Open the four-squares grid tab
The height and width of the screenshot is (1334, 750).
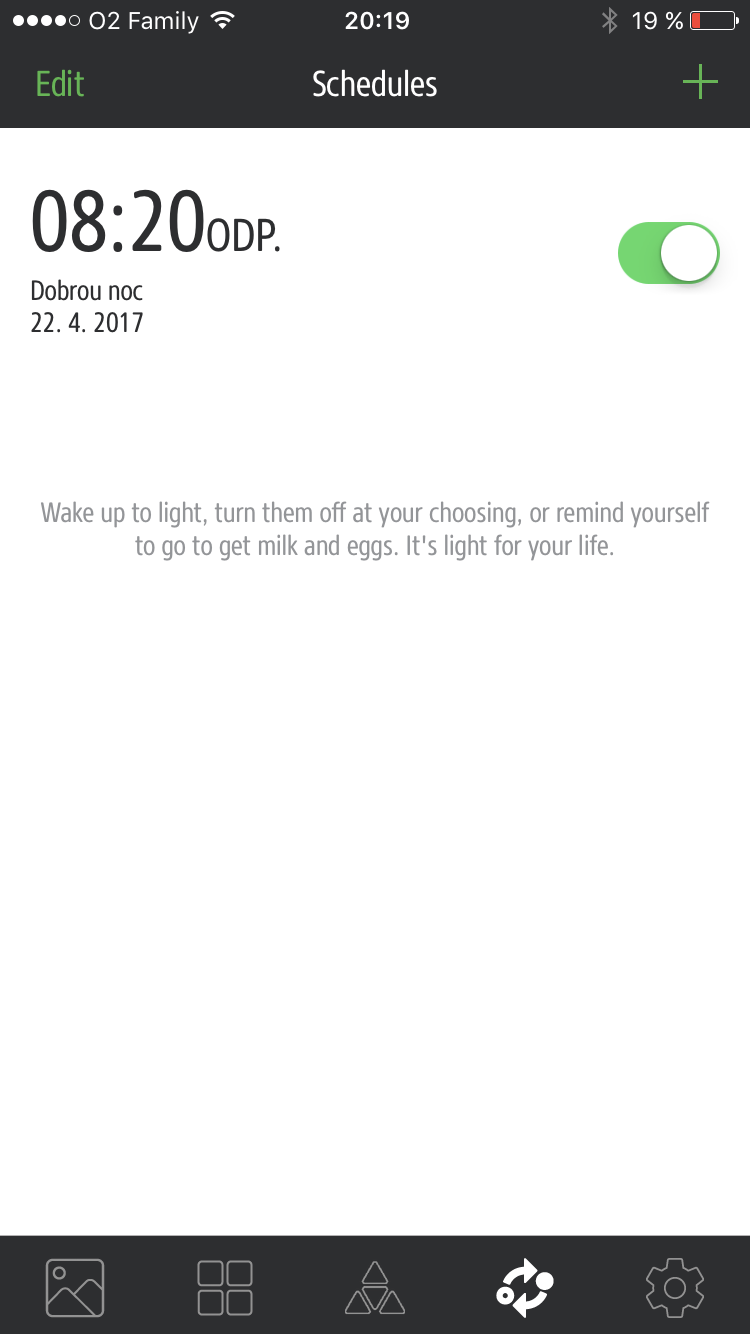pos(225,1287)
